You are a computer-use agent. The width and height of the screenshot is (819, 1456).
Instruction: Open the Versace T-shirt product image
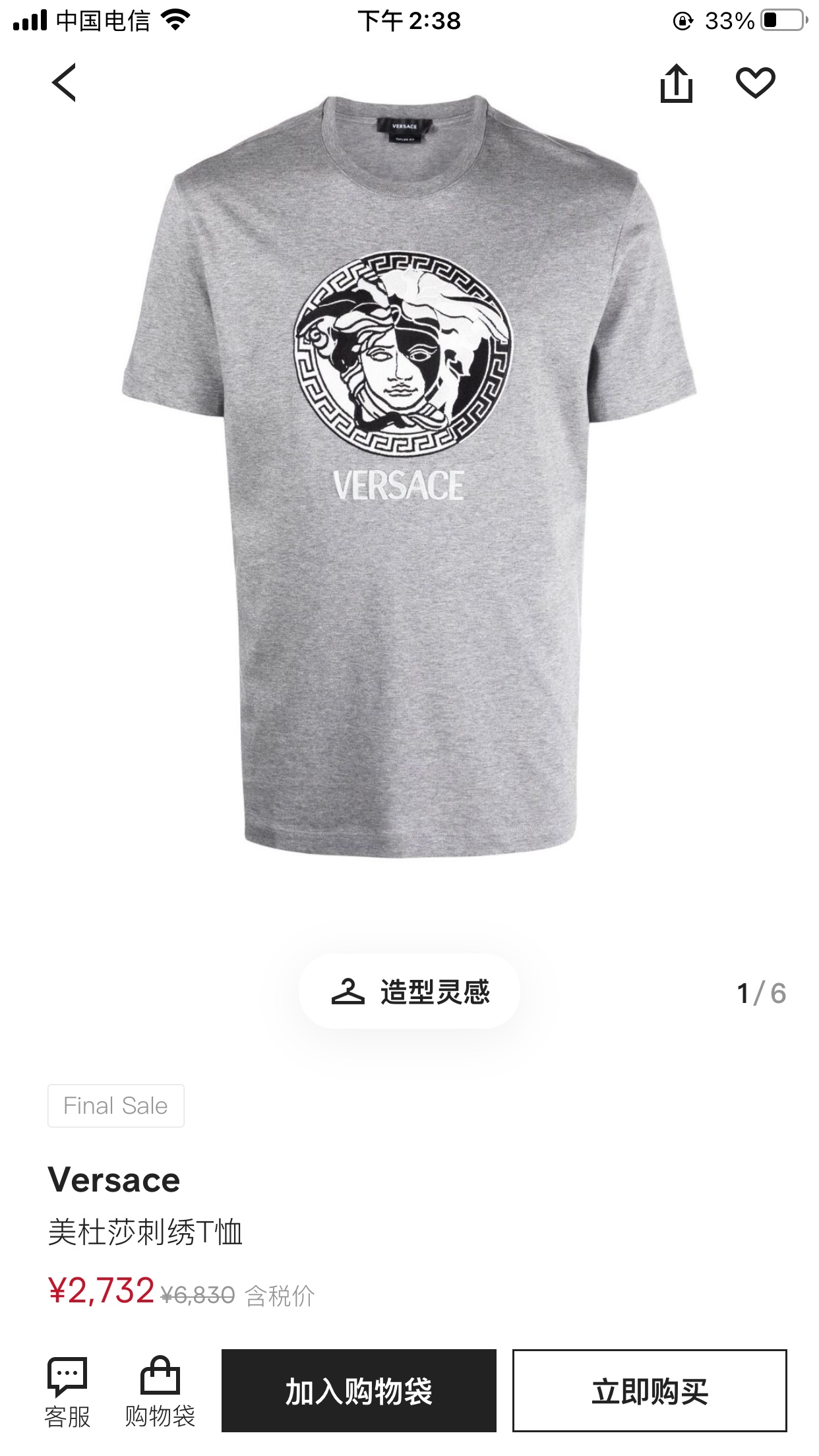pyautogui.click(x=409, y=476)
